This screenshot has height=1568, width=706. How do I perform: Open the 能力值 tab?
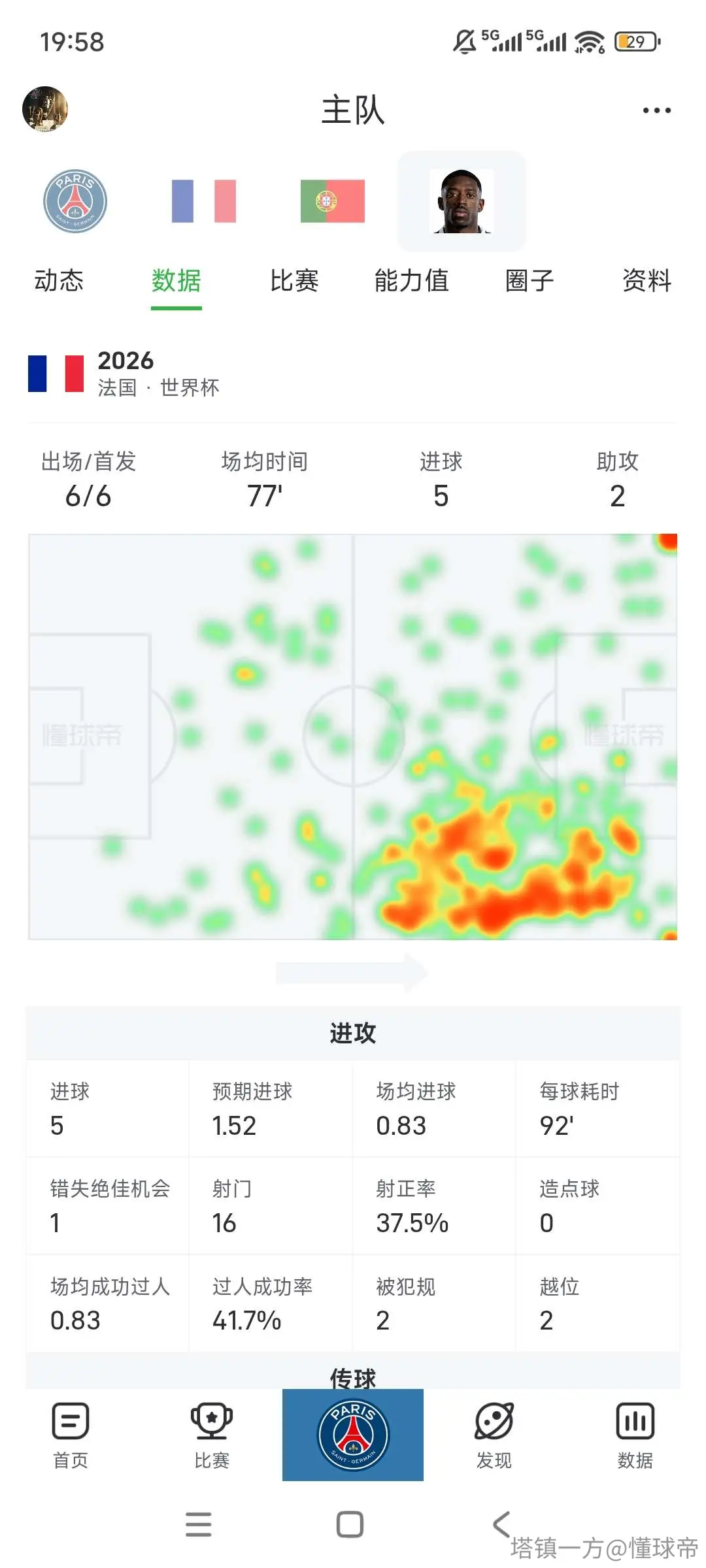pos(412,281)
